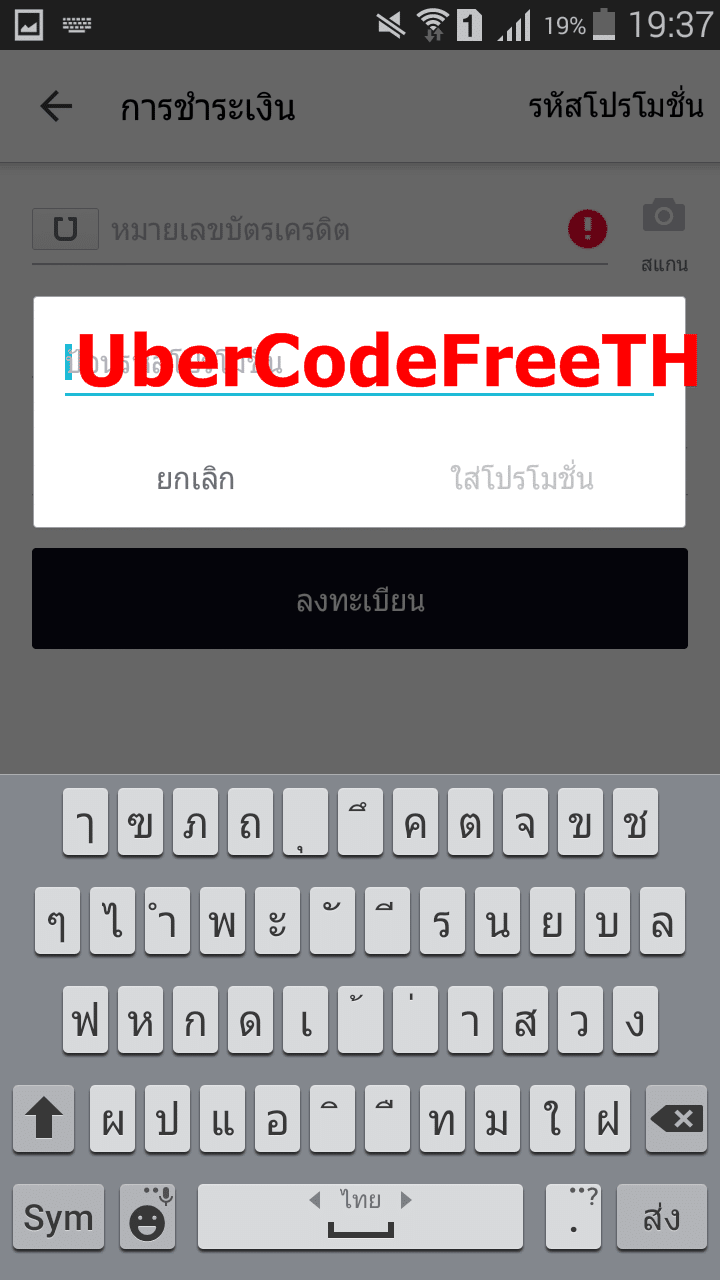Screen dimensions: 720x1280
Task: Tap the ส่ง send key
Action: click(x=662, y=1217)
